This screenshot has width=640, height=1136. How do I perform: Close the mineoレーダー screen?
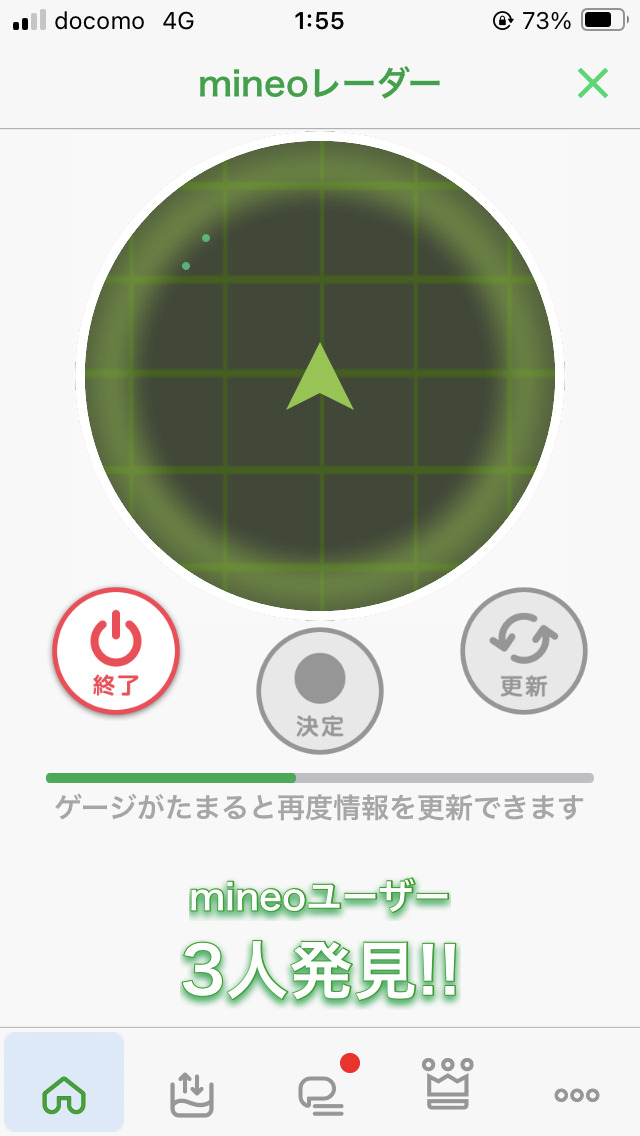point(593,85)
